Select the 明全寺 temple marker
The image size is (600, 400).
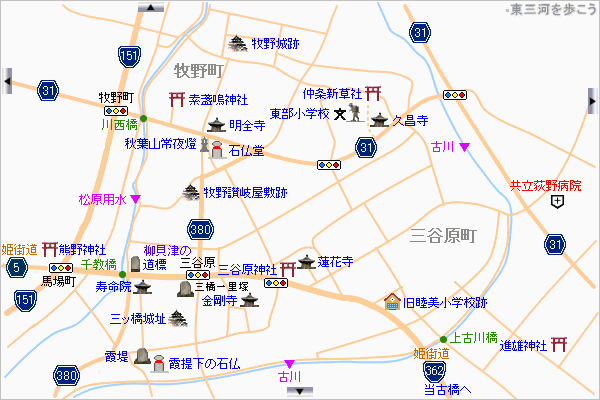coord(216,125)
